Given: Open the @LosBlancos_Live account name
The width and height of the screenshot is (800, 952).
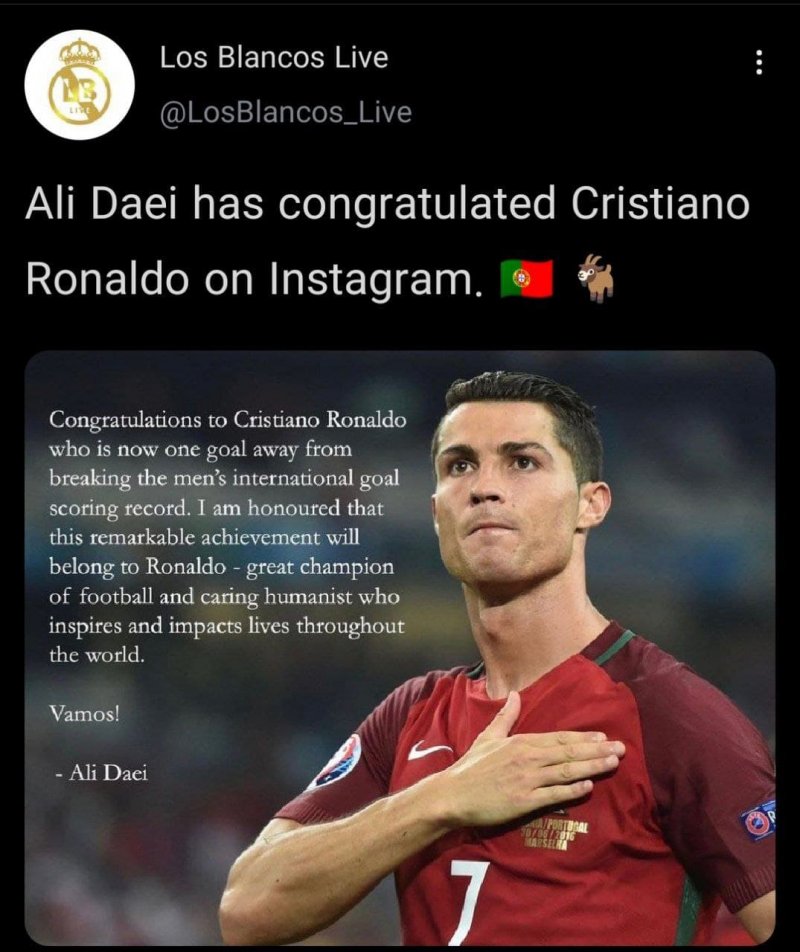Looking at the screenshot, I should point(285,113).
